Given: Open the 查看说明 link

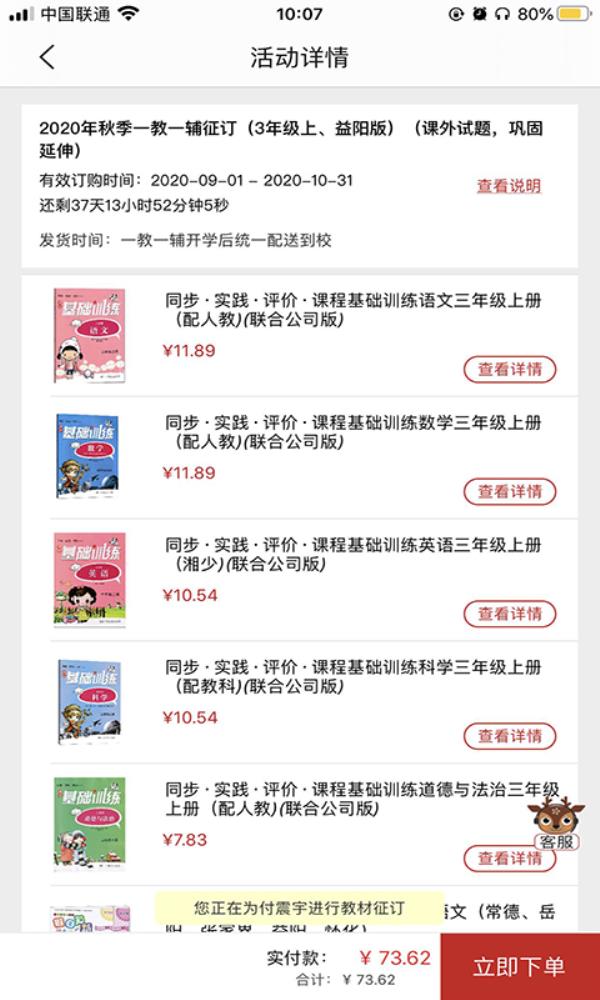Looking at the screenshot, I should tap(508, 186).
